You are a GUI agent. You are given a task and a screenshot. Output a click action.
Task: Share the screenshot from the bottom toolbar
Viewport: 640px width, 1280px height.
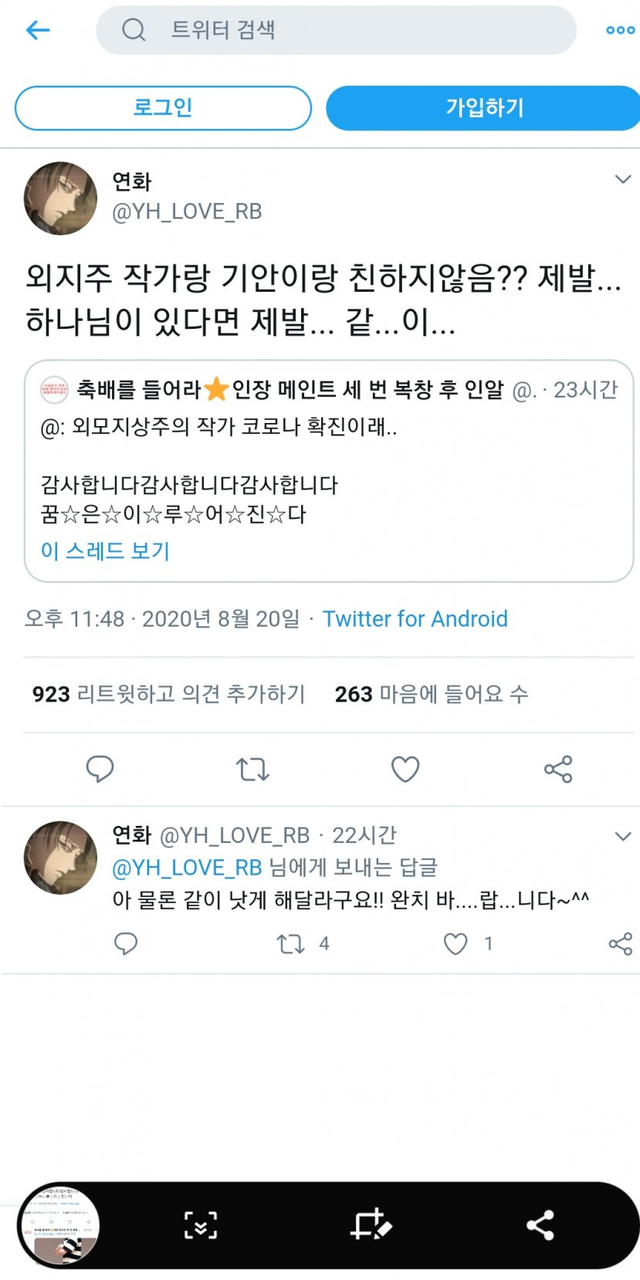540,1225
